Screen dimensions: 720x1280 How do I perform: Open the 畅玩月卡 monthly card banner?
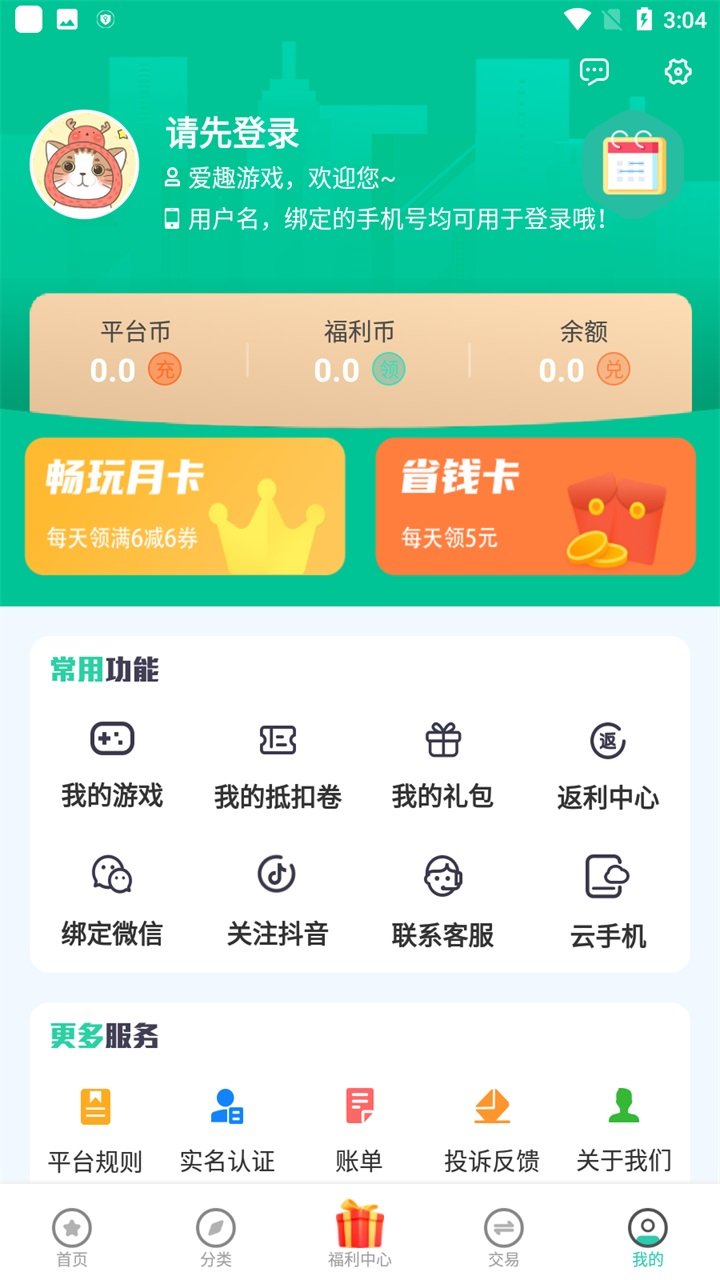[x=185, y=506]
